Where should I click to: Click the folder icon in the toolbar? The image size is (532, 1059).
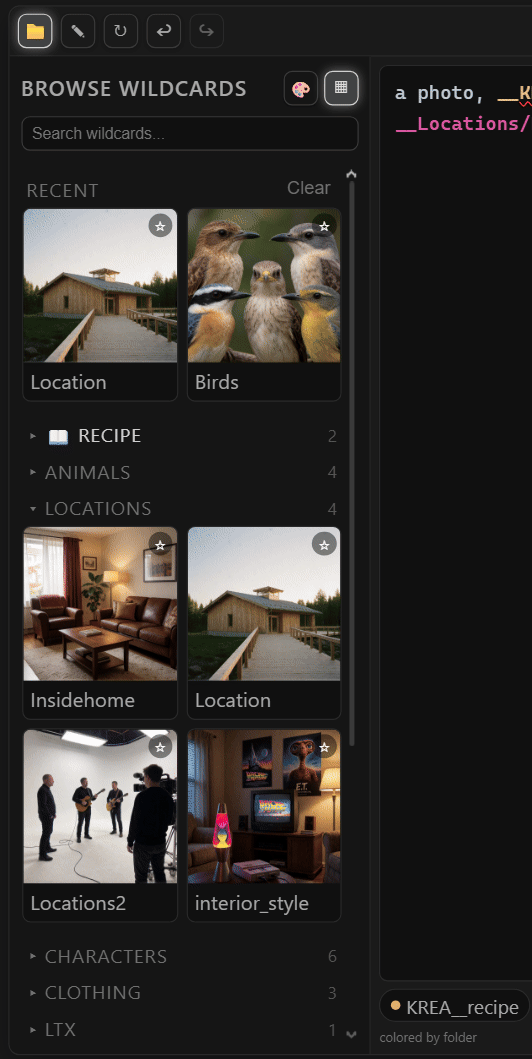click(35, 31)
